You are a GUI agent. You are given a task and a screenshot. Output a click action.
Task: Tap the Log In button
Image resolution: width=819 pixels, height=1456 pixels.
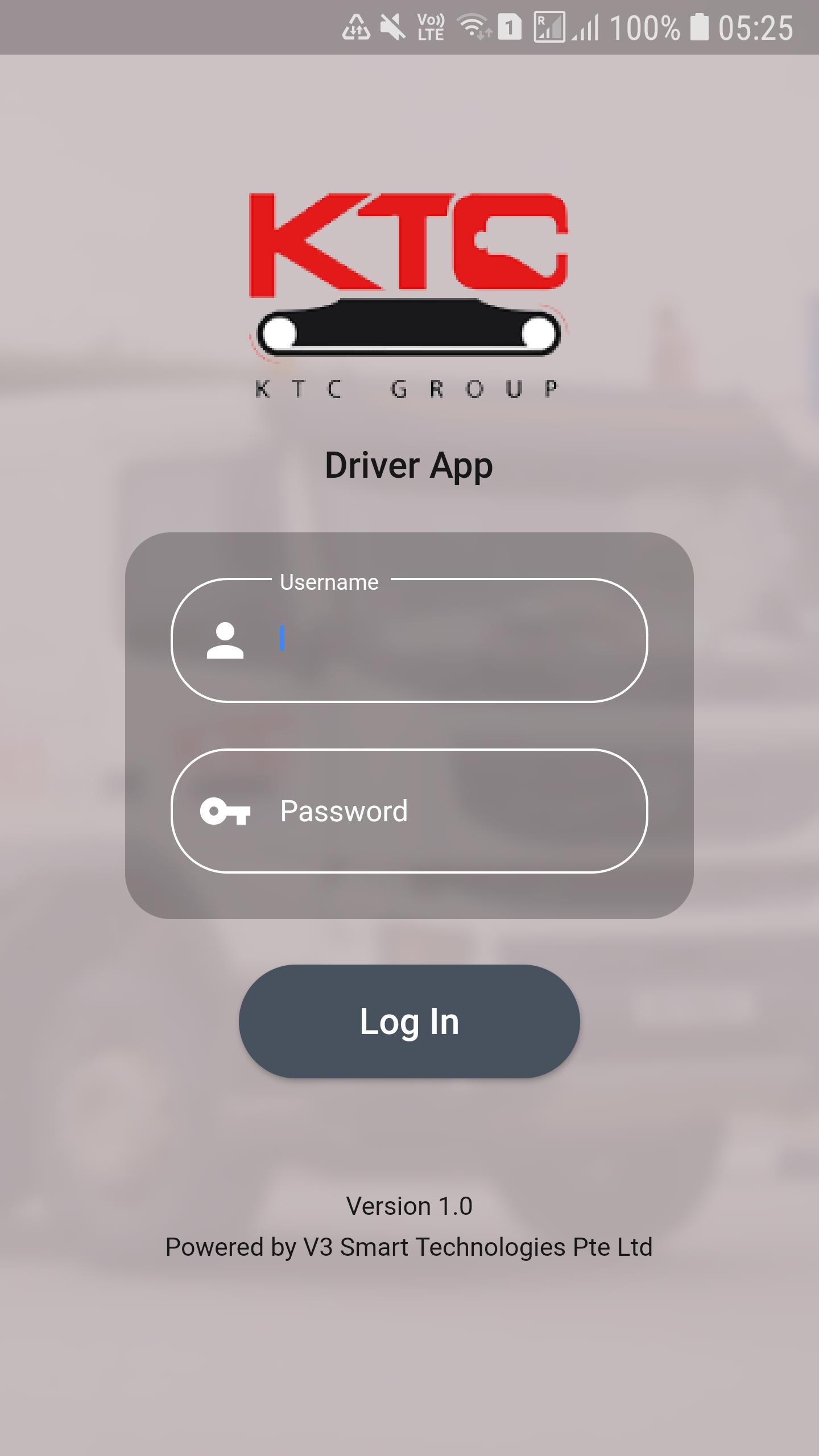409,1021
